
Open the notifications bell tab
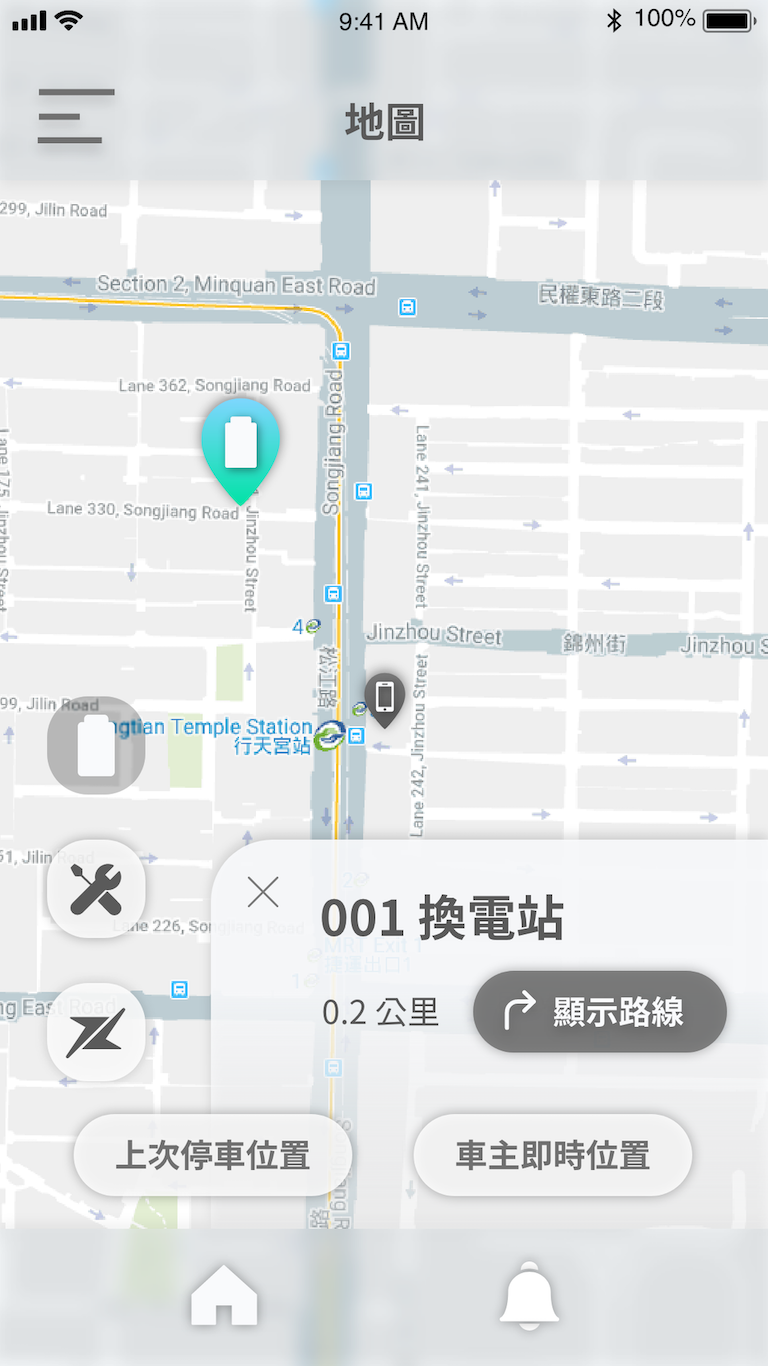tap(529, 1296)
